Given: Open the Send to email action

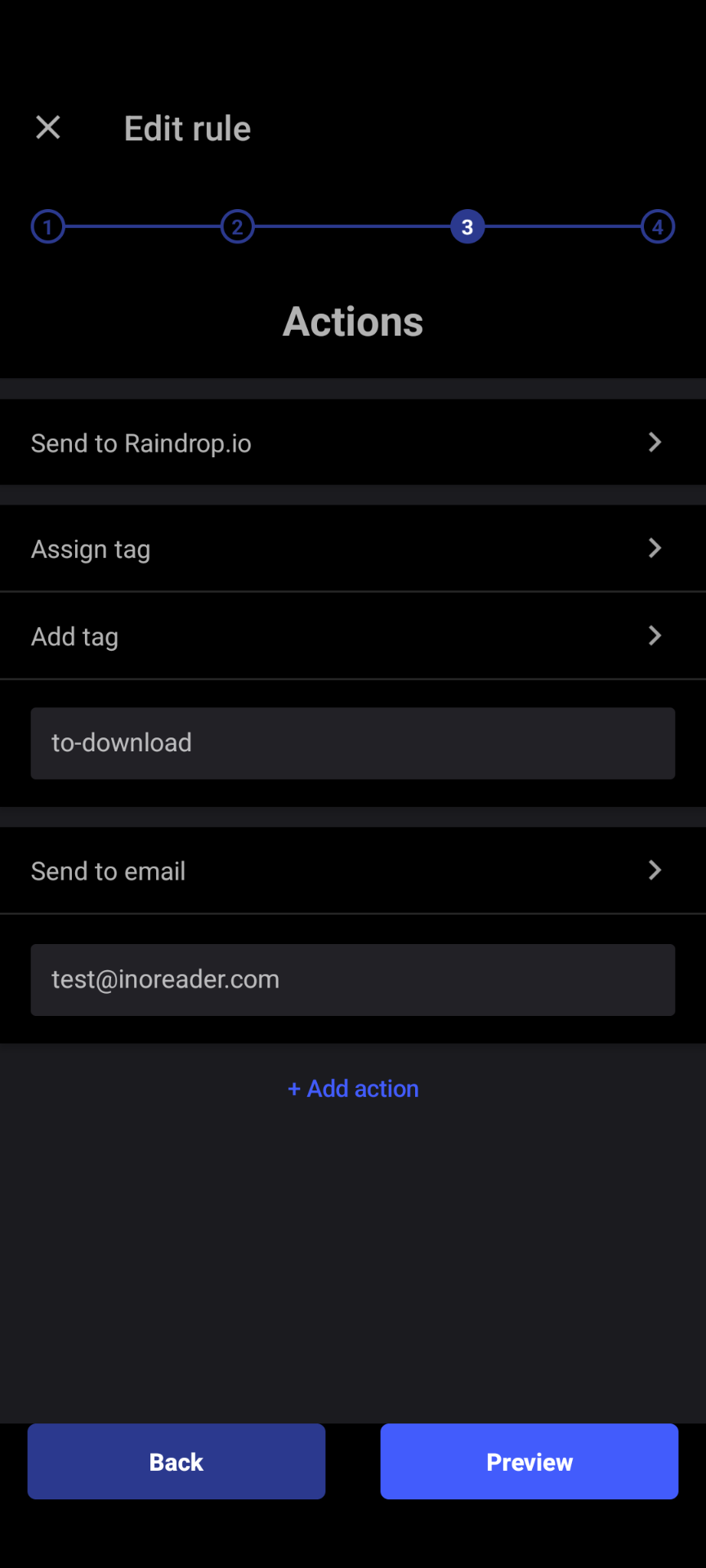Looking at the screenshot, I should (x=353, y=871).
